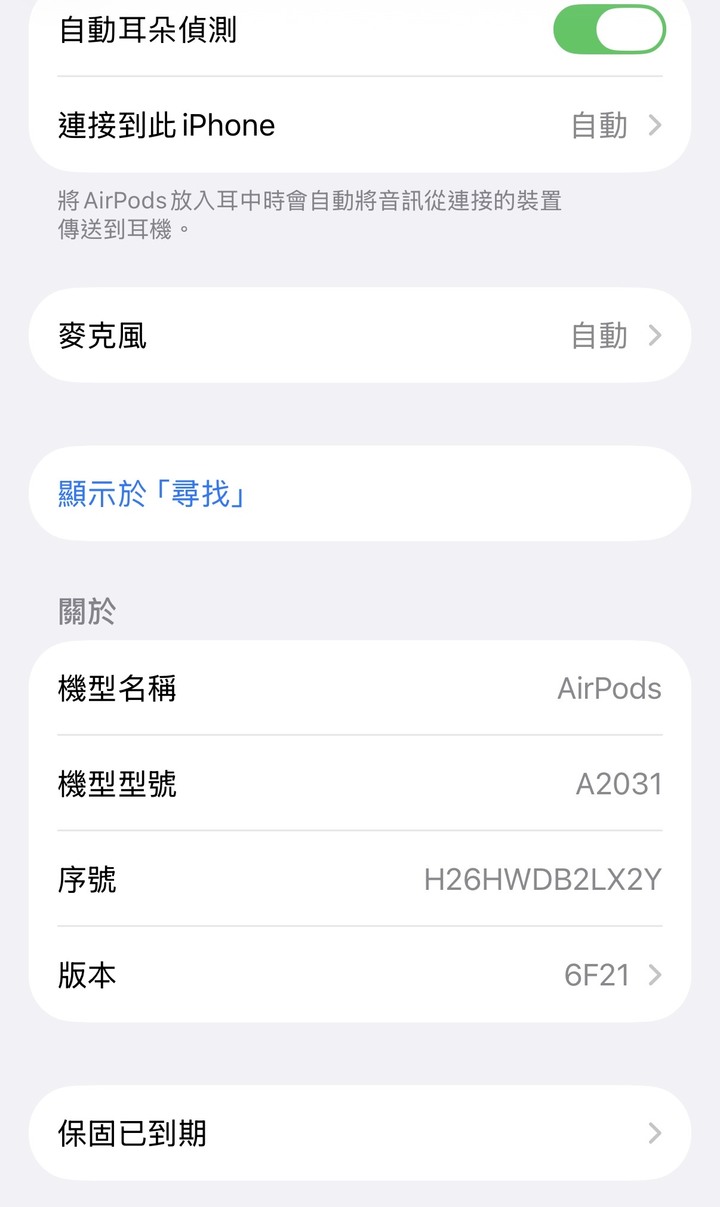Toggle the 自動耳朵偵測 switch off
This screenshot has width=720, height=1207.
(x=609, y=29)
